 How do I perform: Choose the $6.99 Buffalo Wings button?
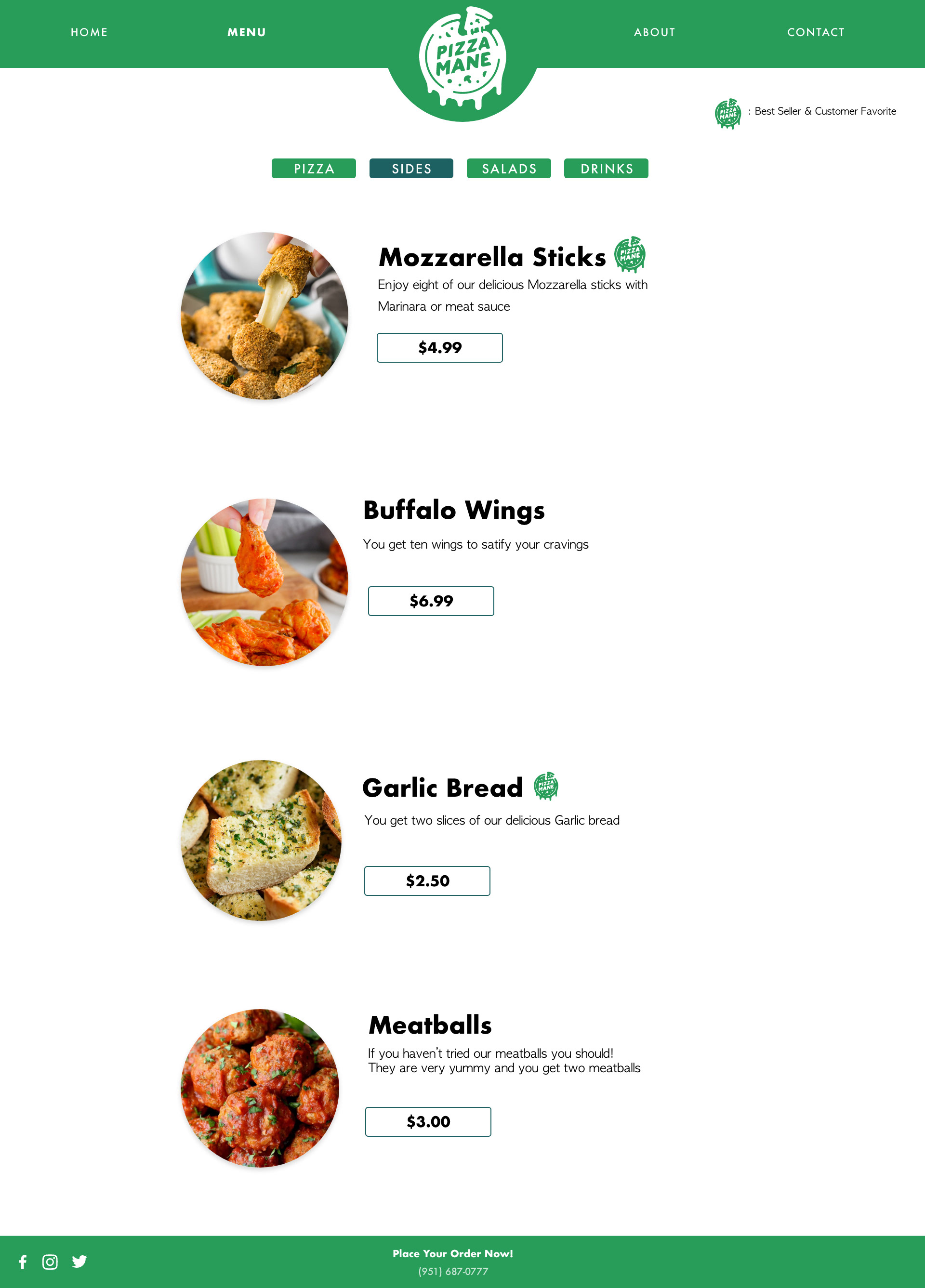pos(431,601)
